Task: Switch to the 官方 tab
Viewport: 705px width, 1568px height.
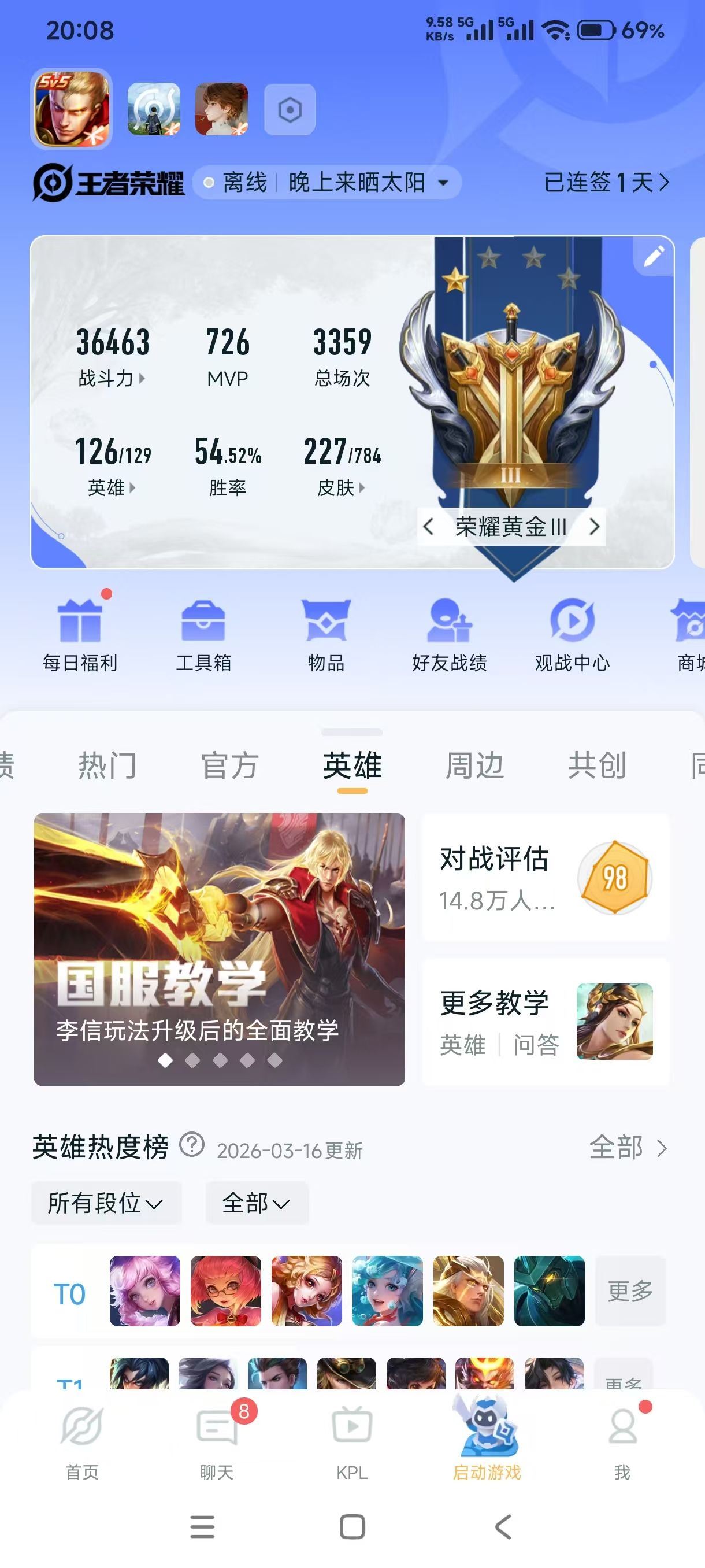Action: 230,765
